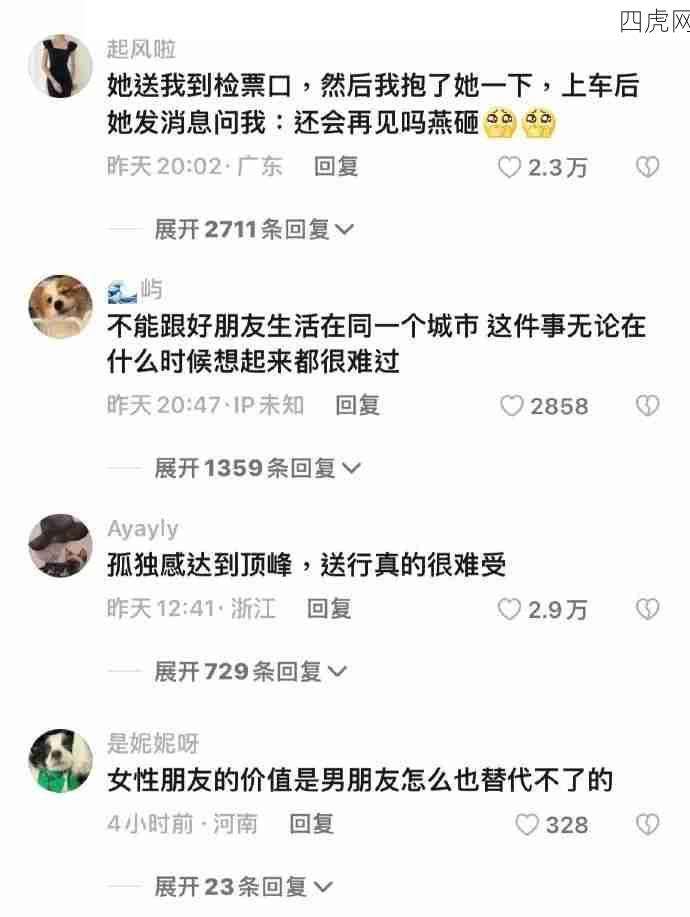Image resolution: width=690 pixels, height=917 pixels.
Task: Open the corgi avatar of 屿
Action: tap(60, 306)
